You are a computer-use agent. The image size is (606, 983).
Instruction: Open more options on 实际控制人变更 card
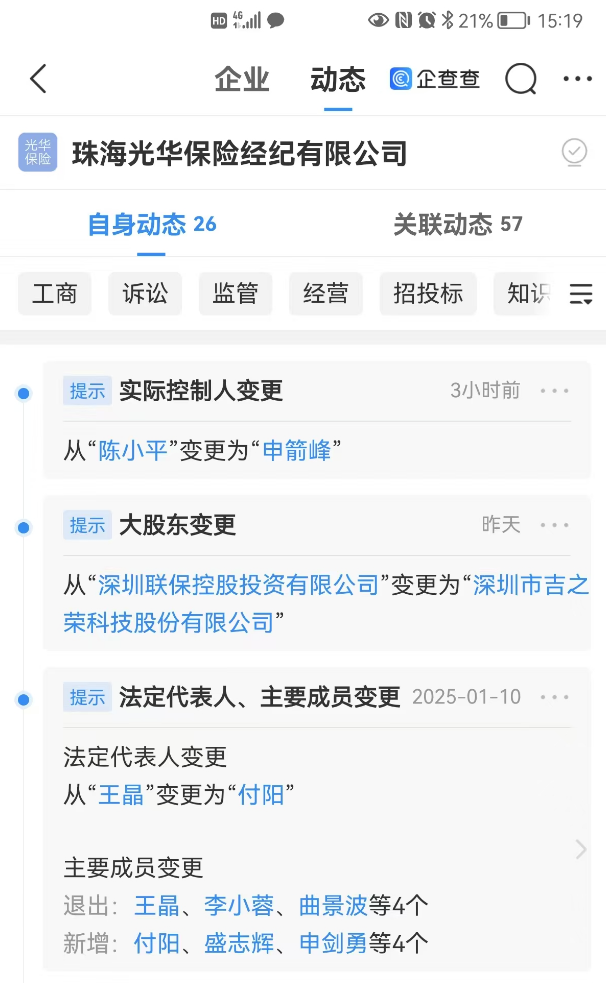point(555,391)
